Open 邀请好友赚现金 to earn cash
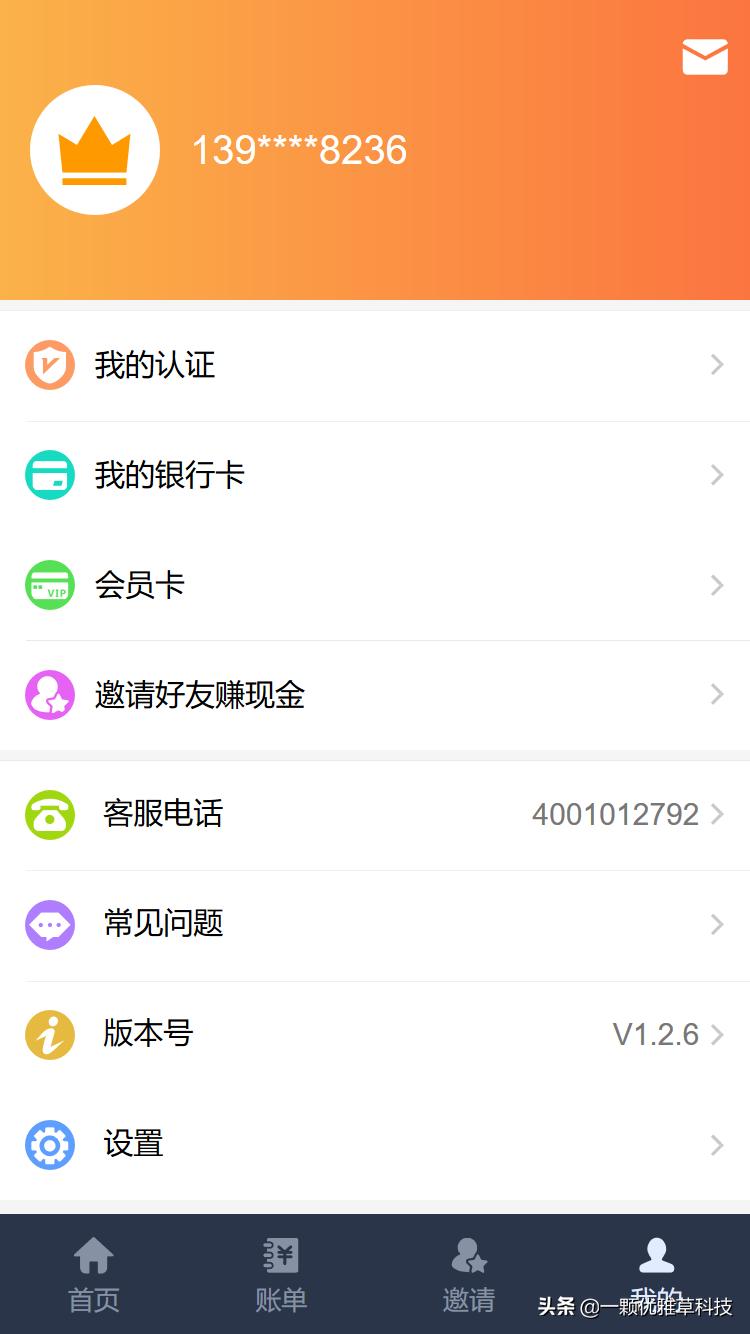Viewport: 750px width, 1334px height. [x=200, y=694]
